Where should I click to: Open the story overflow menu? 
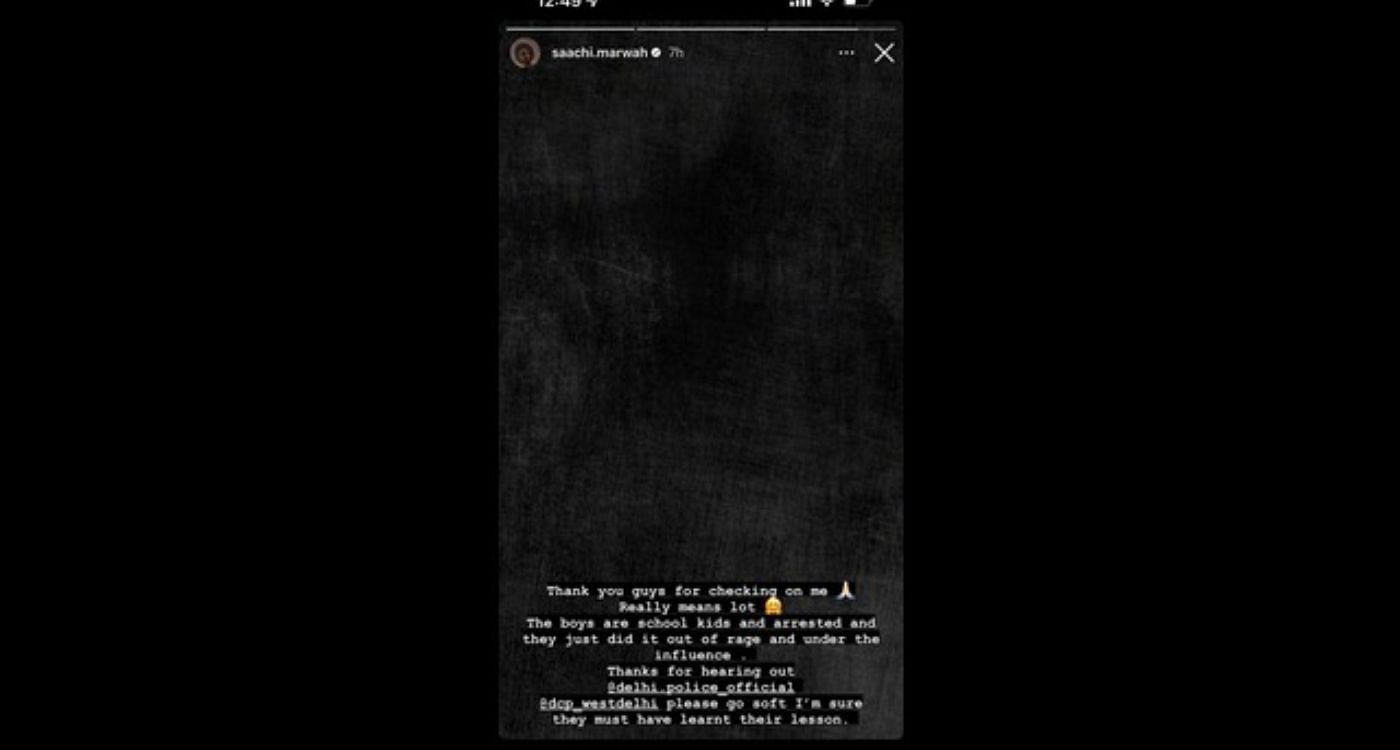pyautogui.click(x=846, y=53)
